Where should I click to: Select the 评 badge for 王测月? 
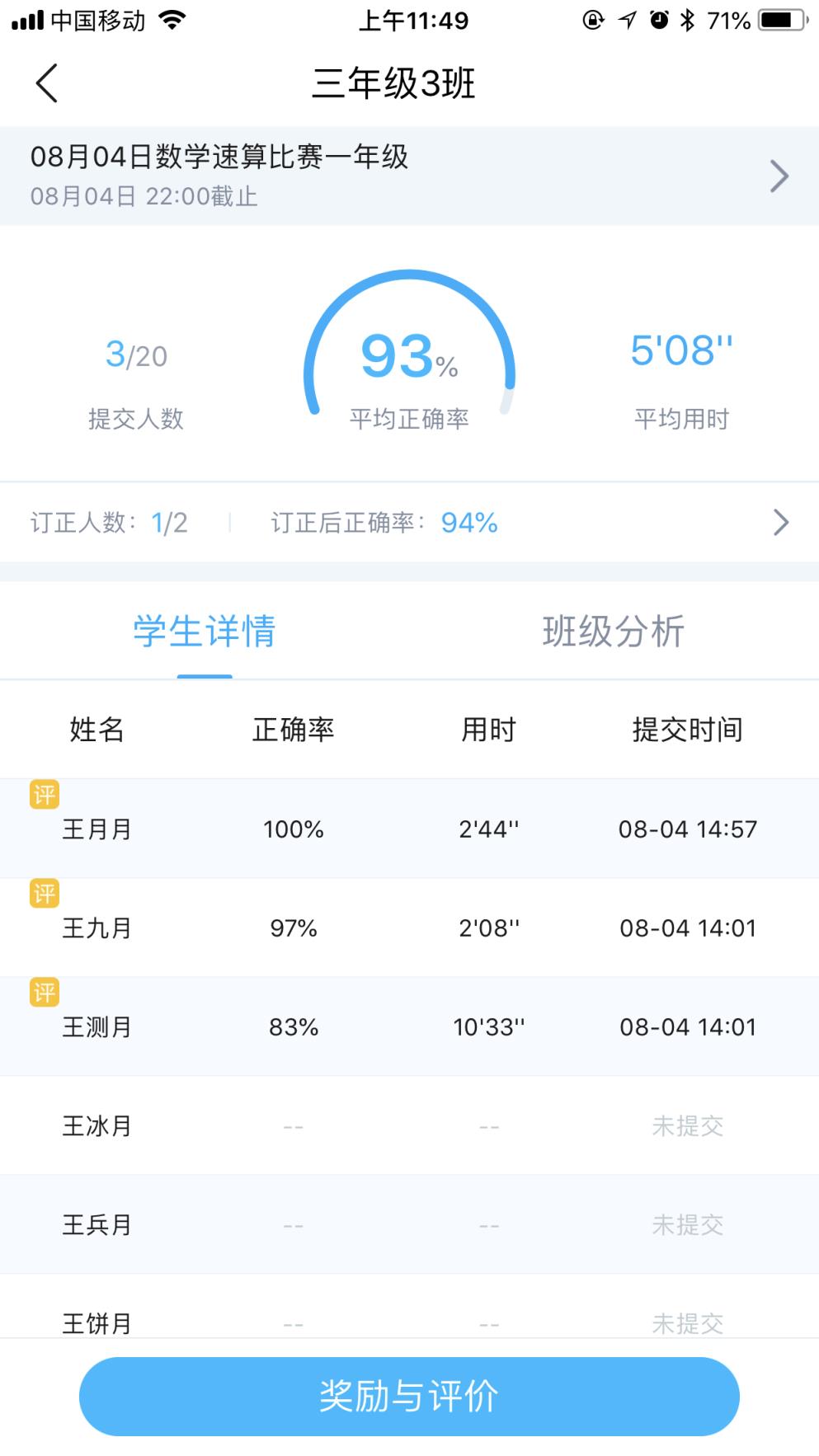click(44, 993)
